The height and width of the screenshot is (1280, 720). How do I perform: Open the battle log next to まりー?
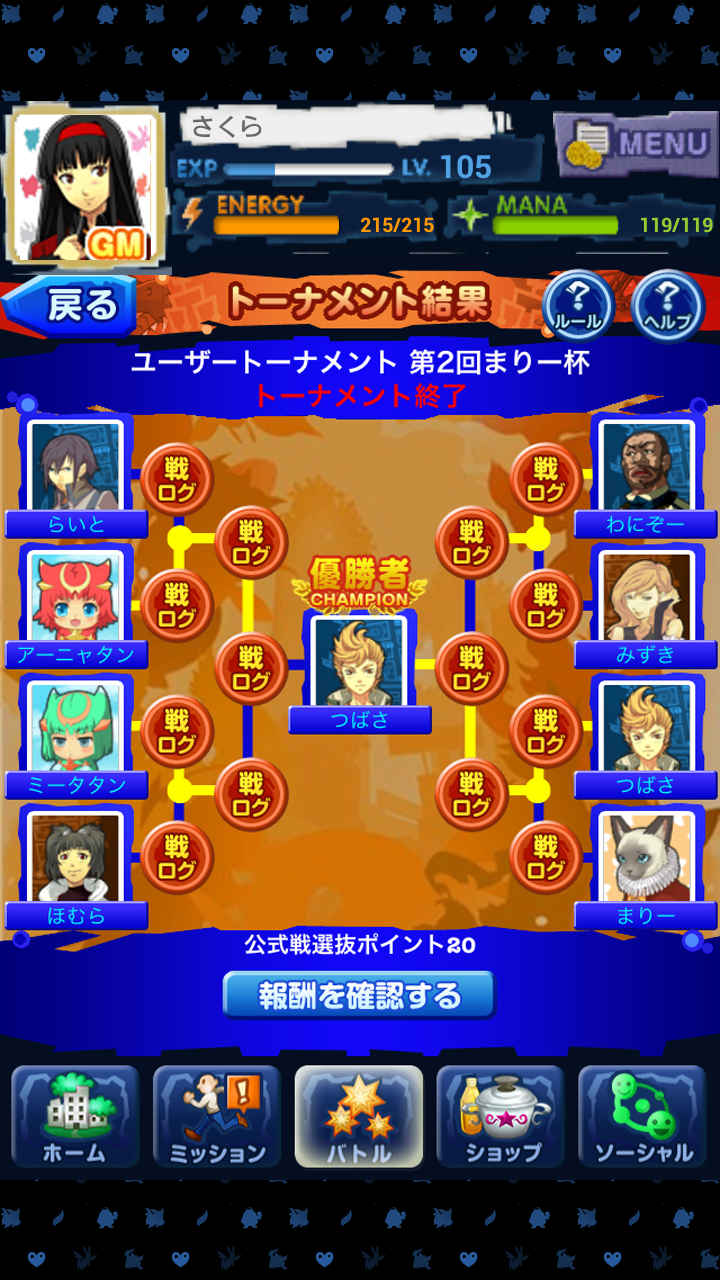tap(545, 857)
